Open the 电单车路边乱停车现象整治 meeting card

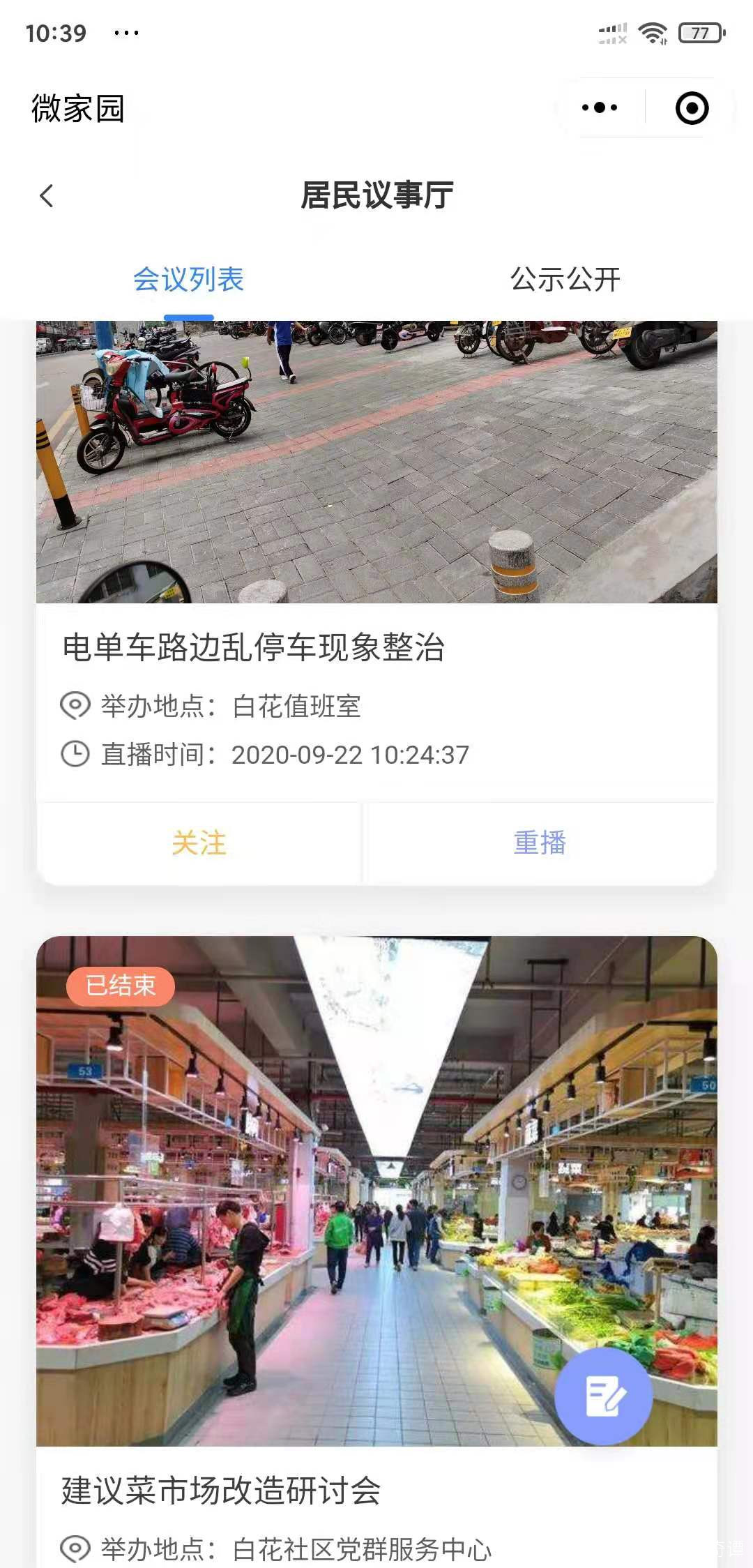pos(254,647)
